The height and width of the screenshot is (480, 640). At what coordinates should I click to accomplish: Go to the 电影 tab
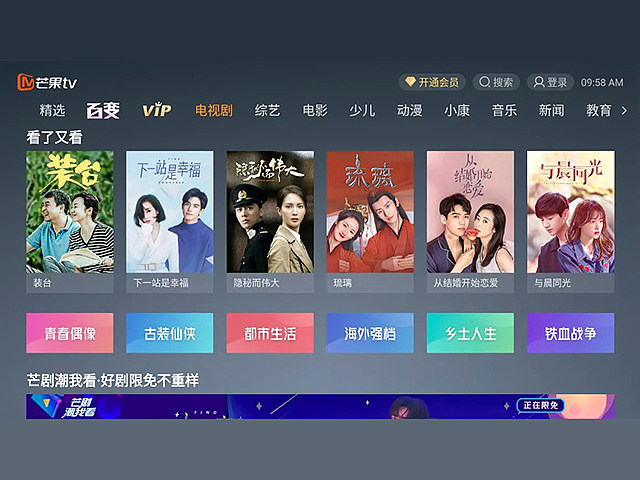(x=315, y=110)
